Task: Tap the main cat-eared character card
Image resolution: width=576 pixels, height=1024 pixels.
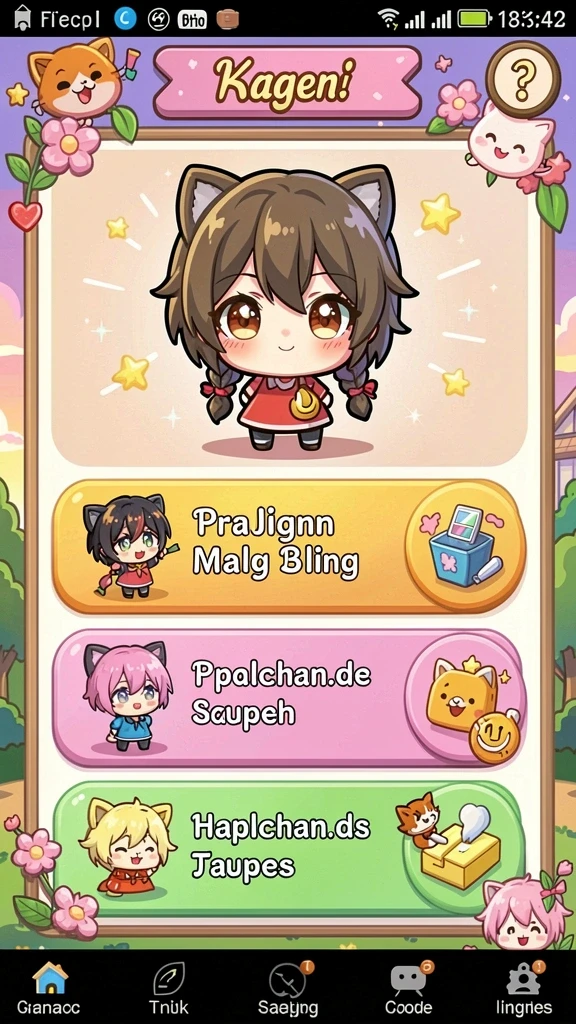Action: pos(288,304)
